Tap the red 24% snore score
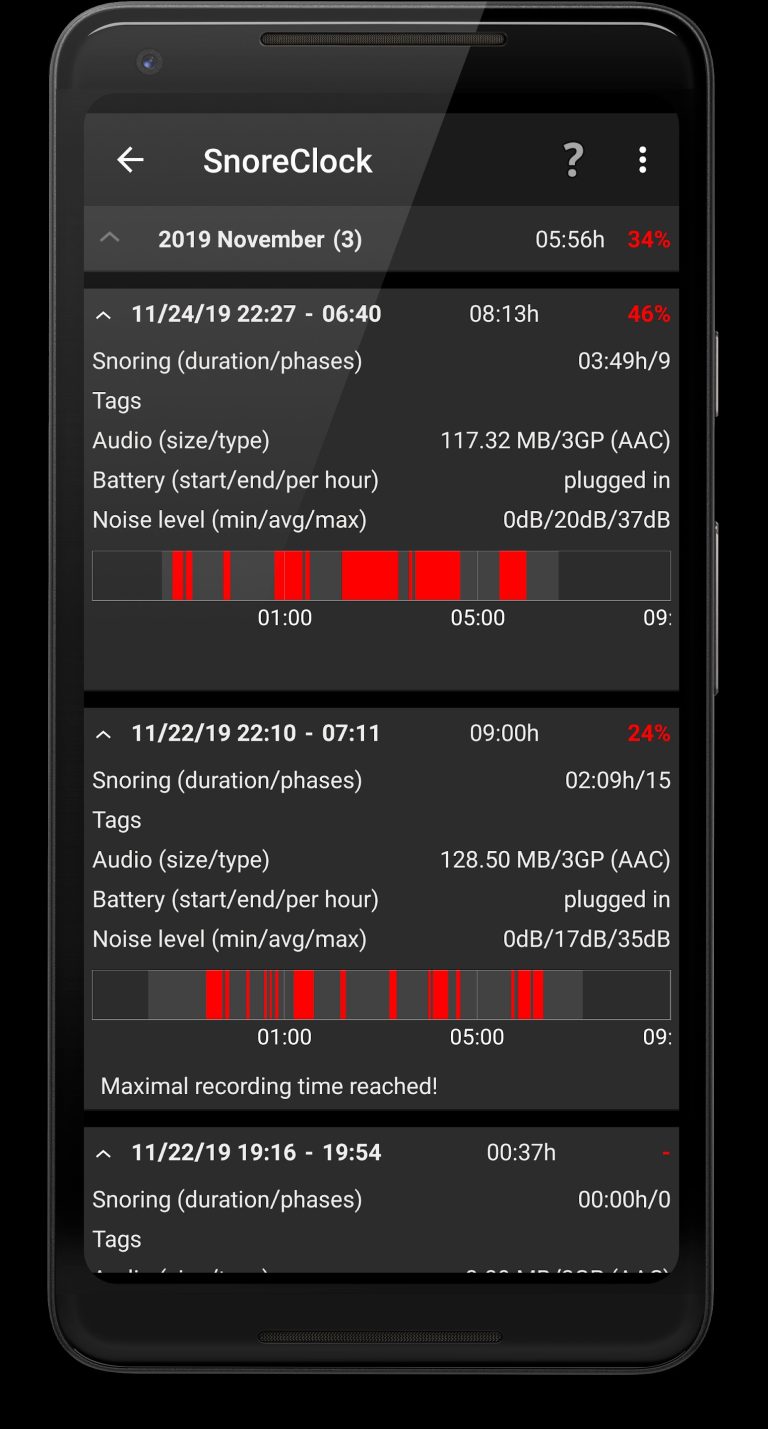This screenshot has height=1429, width=768. 647,732
